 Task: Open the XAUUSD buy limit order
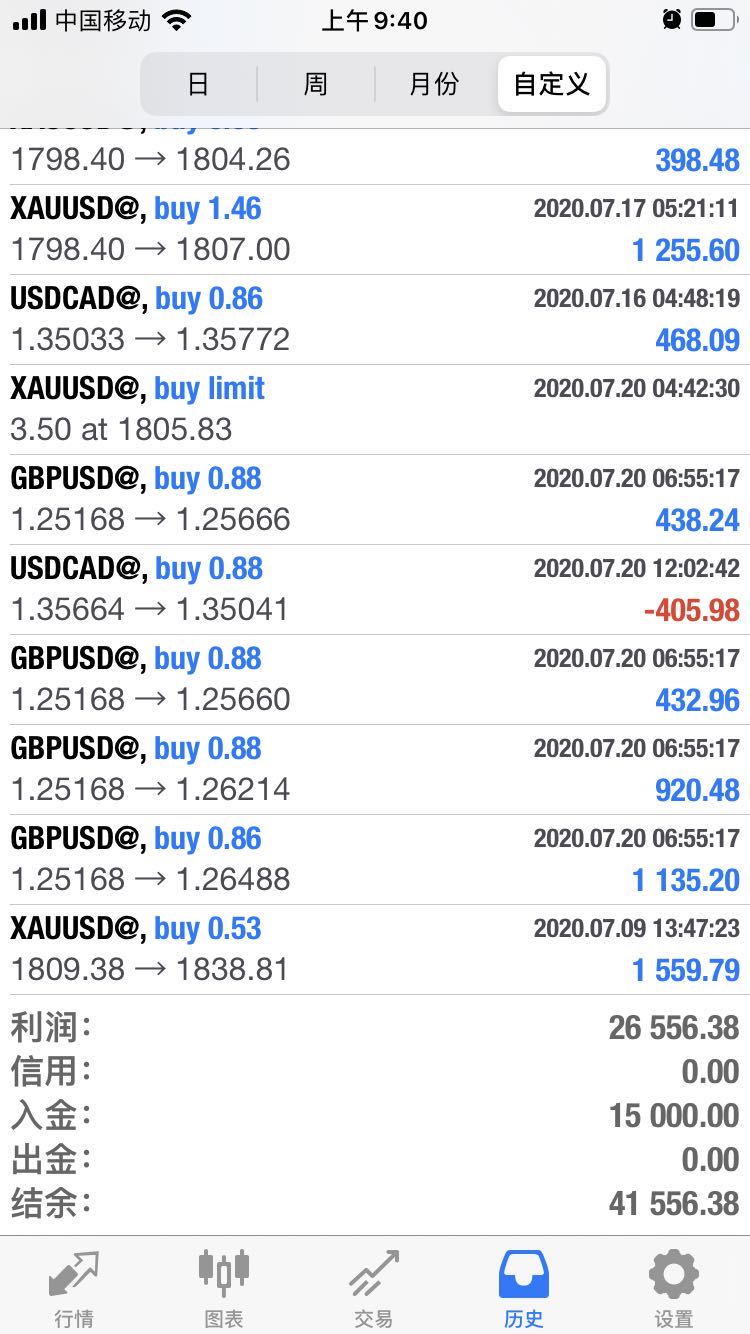375,410
